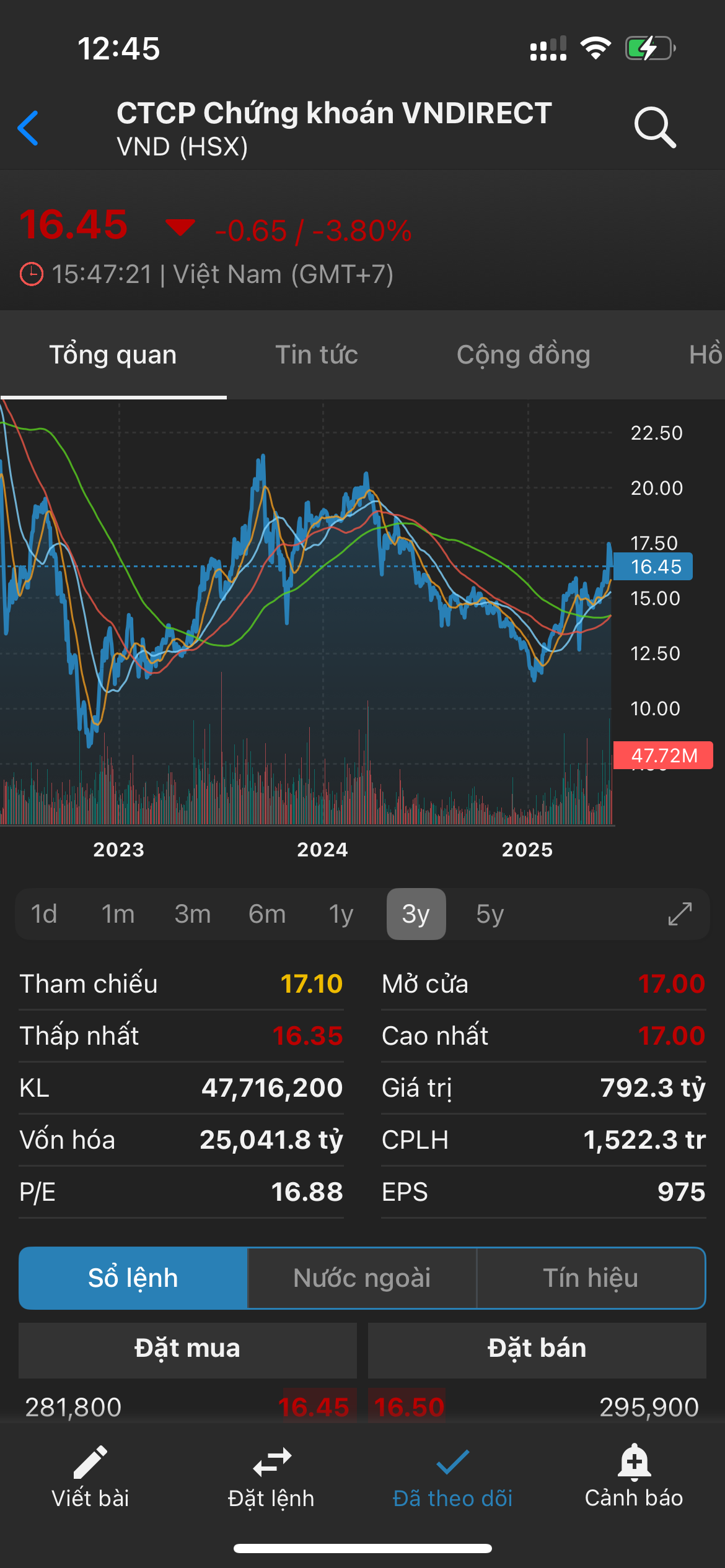Switch chart to 3m range

point(192,914)
